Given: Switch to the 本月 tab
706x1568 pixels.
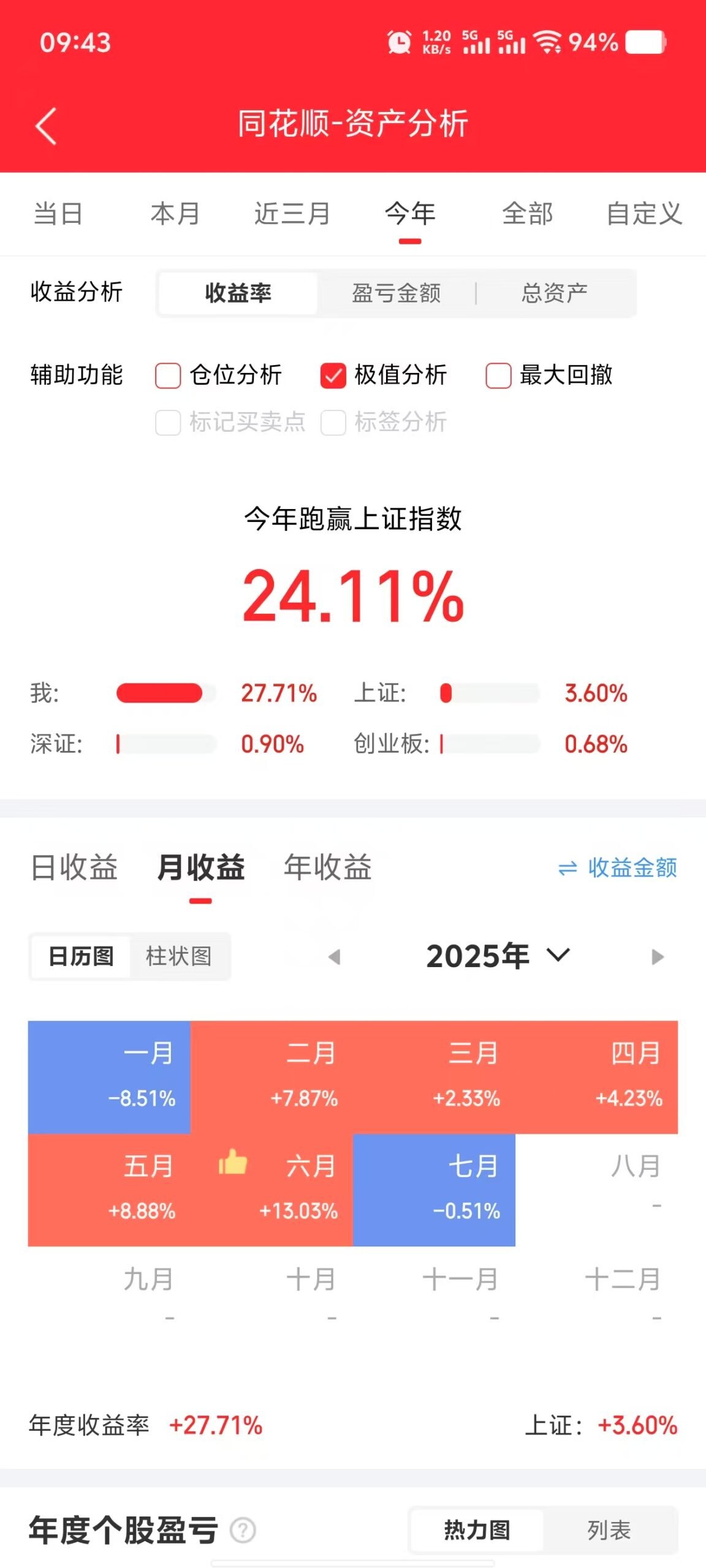Looking at the screenshot, I should pyautogui.click(x=175, y=214).
